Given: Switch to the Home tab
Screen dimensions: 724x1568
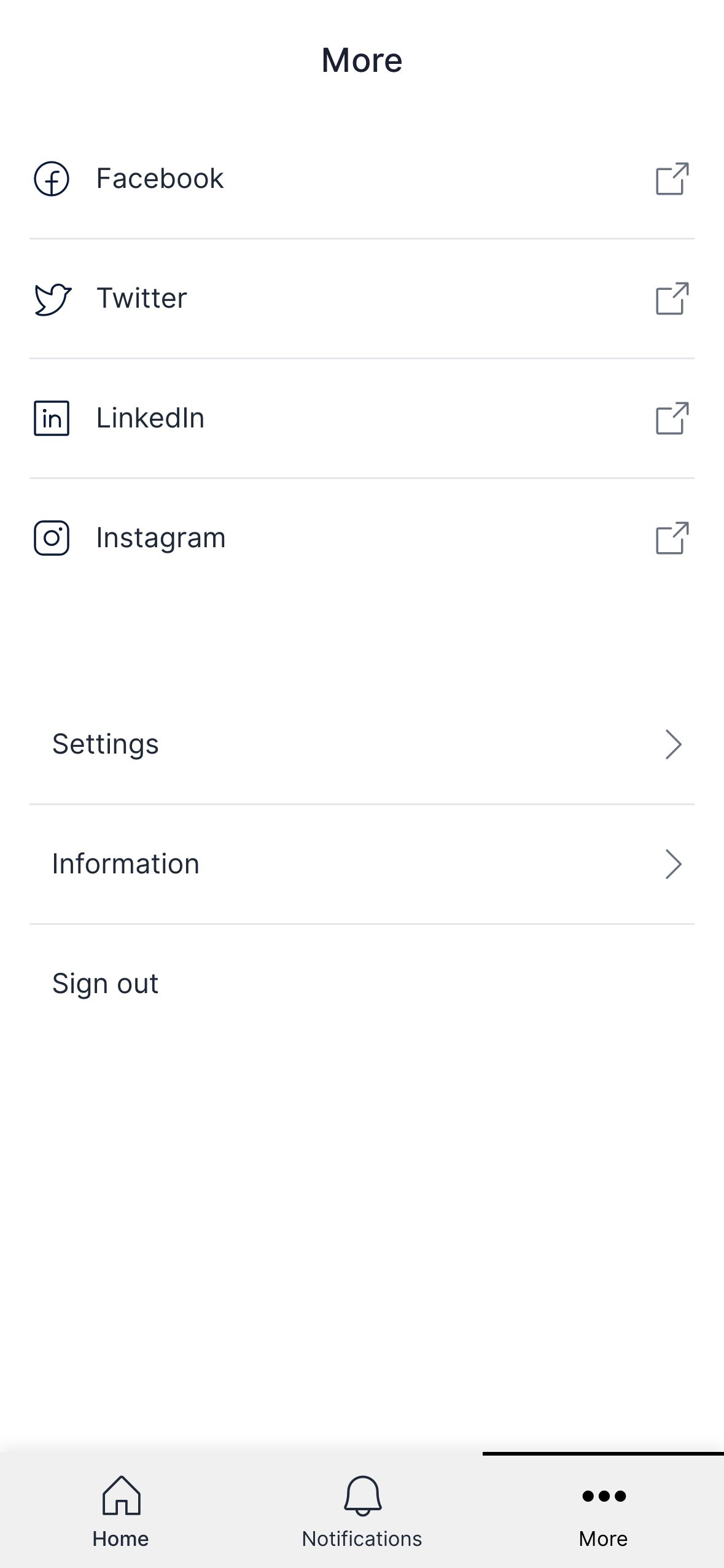Looking at the screenshot, I should (x=121, y=1511).
